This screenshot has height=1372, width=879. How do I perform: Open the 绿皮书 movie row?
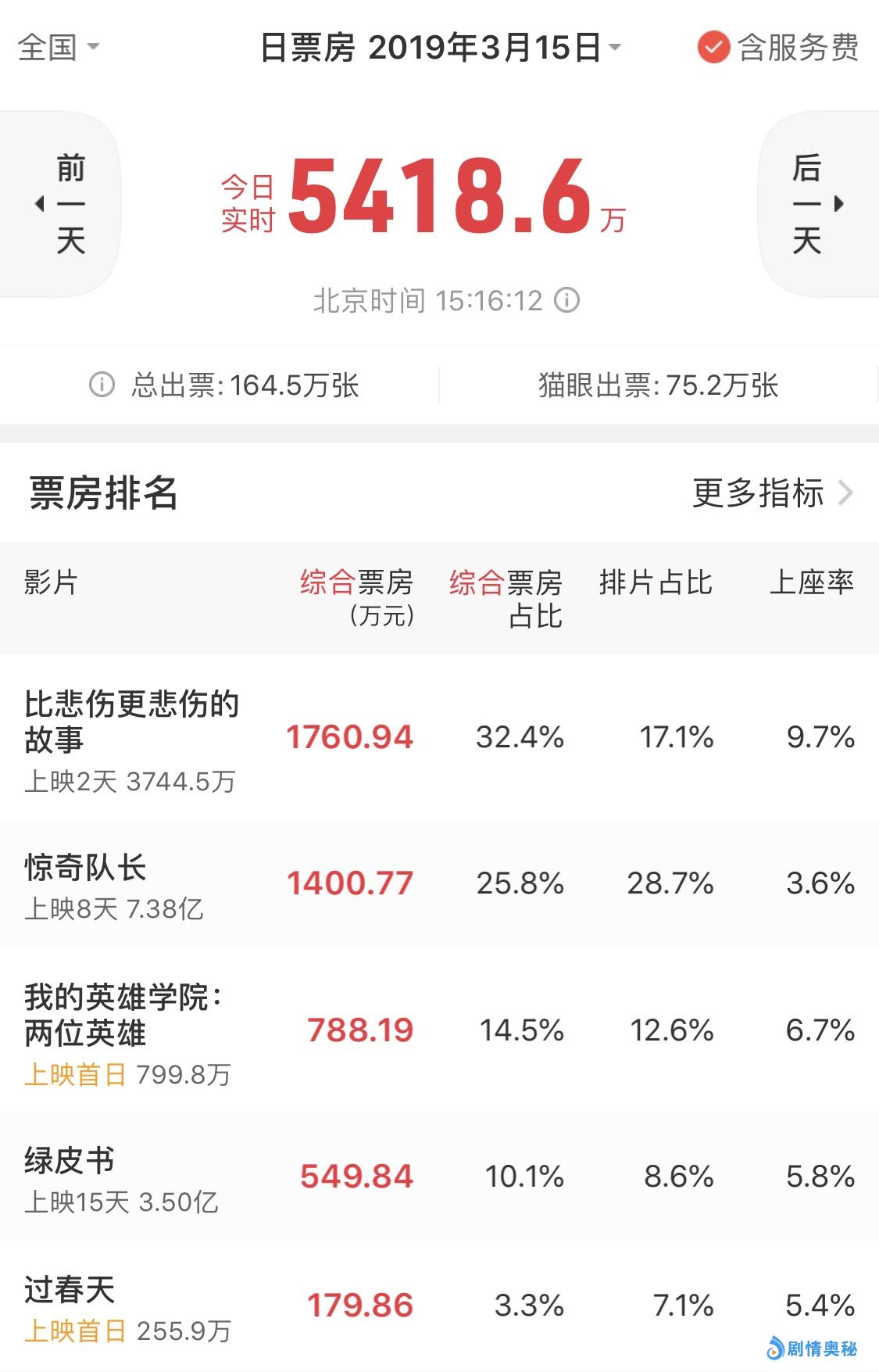pos(70,1161)
